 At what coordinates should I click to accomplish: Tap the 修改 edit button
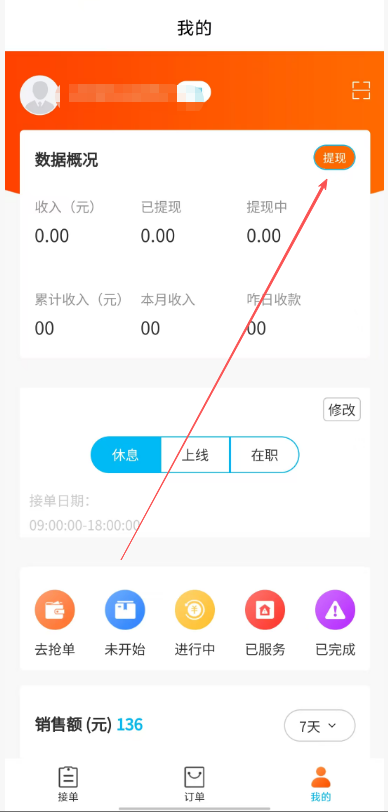[x=342, y=410]
